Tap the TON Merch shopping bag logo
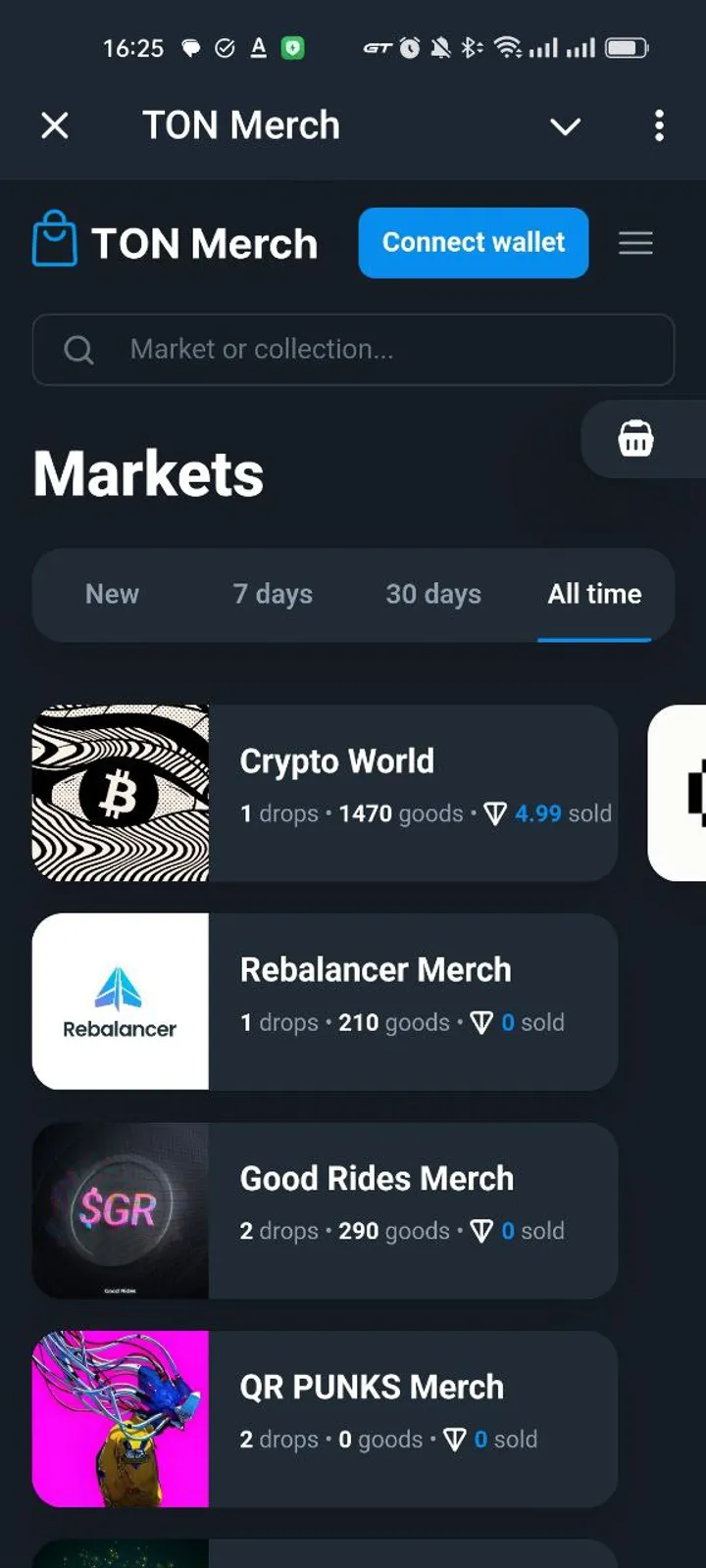This screenshot has height=1568, width=706. [55, 243]
